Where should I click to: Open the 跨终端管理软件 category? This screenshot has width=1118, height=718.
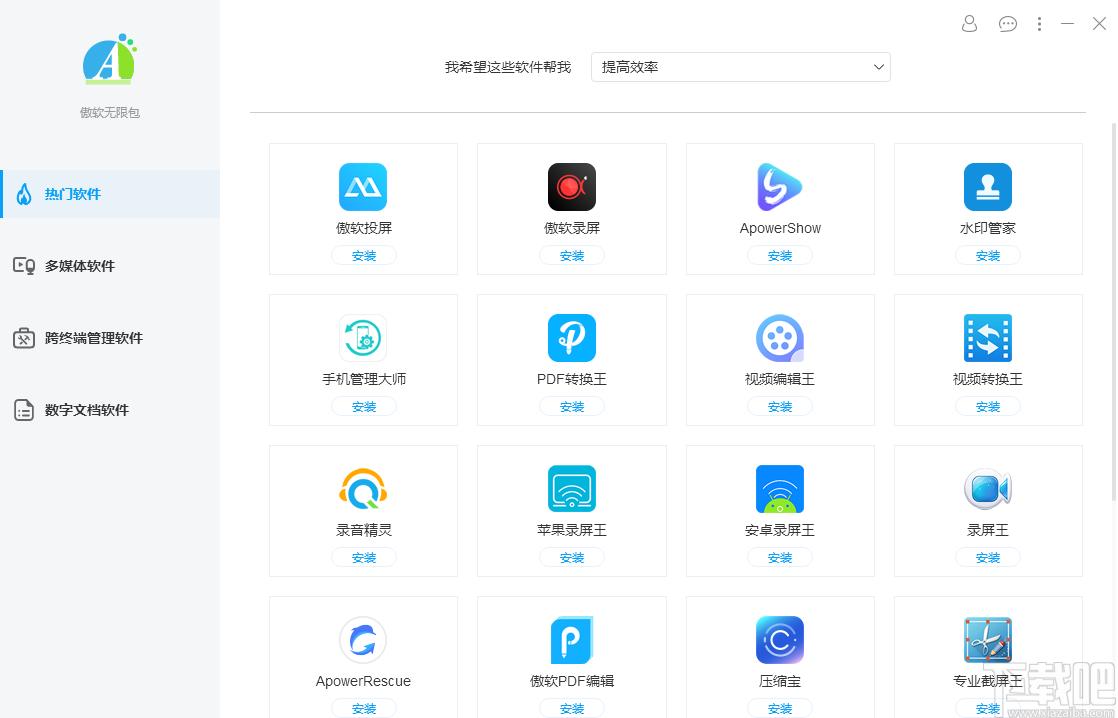point(109,338)
